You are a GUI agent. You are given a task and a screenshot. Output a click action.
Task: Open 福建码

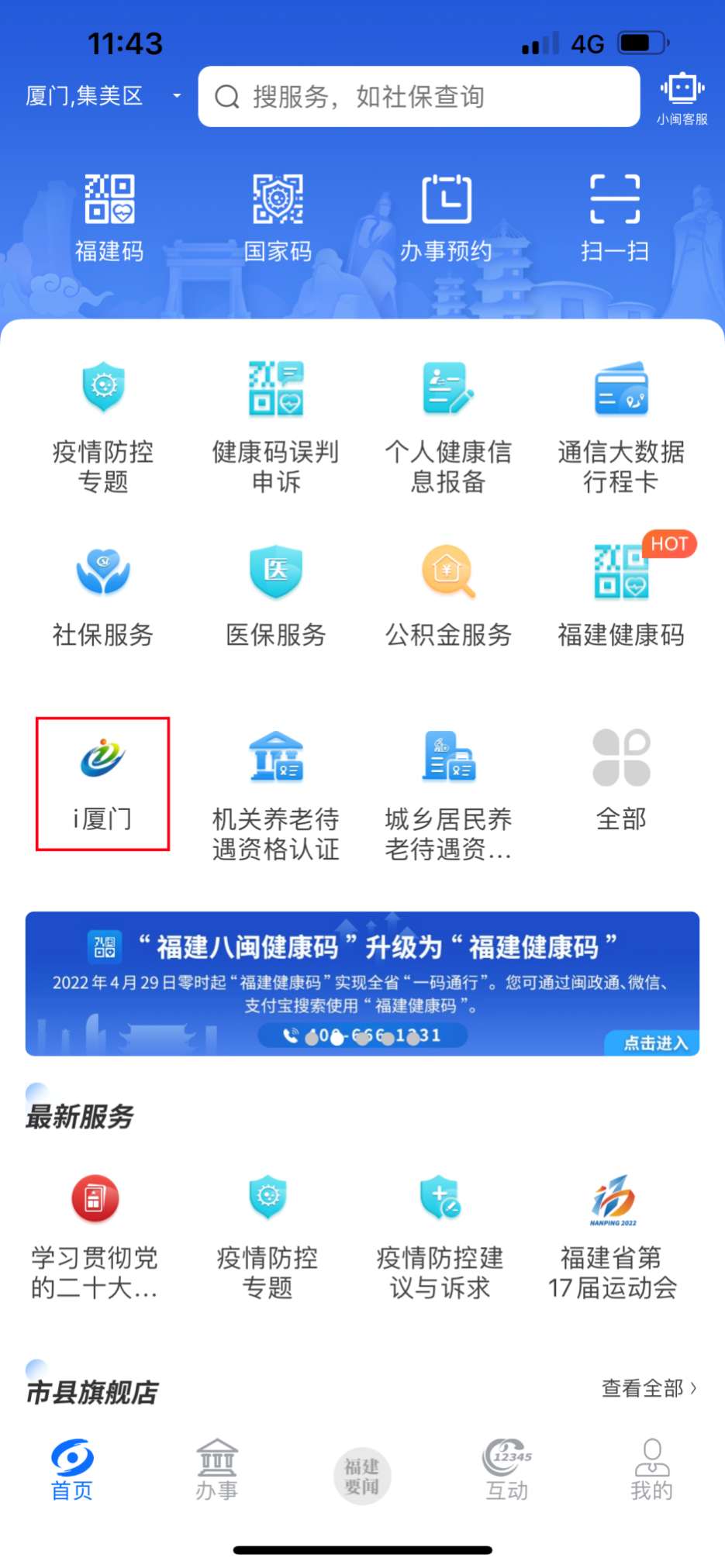(109, 219)
